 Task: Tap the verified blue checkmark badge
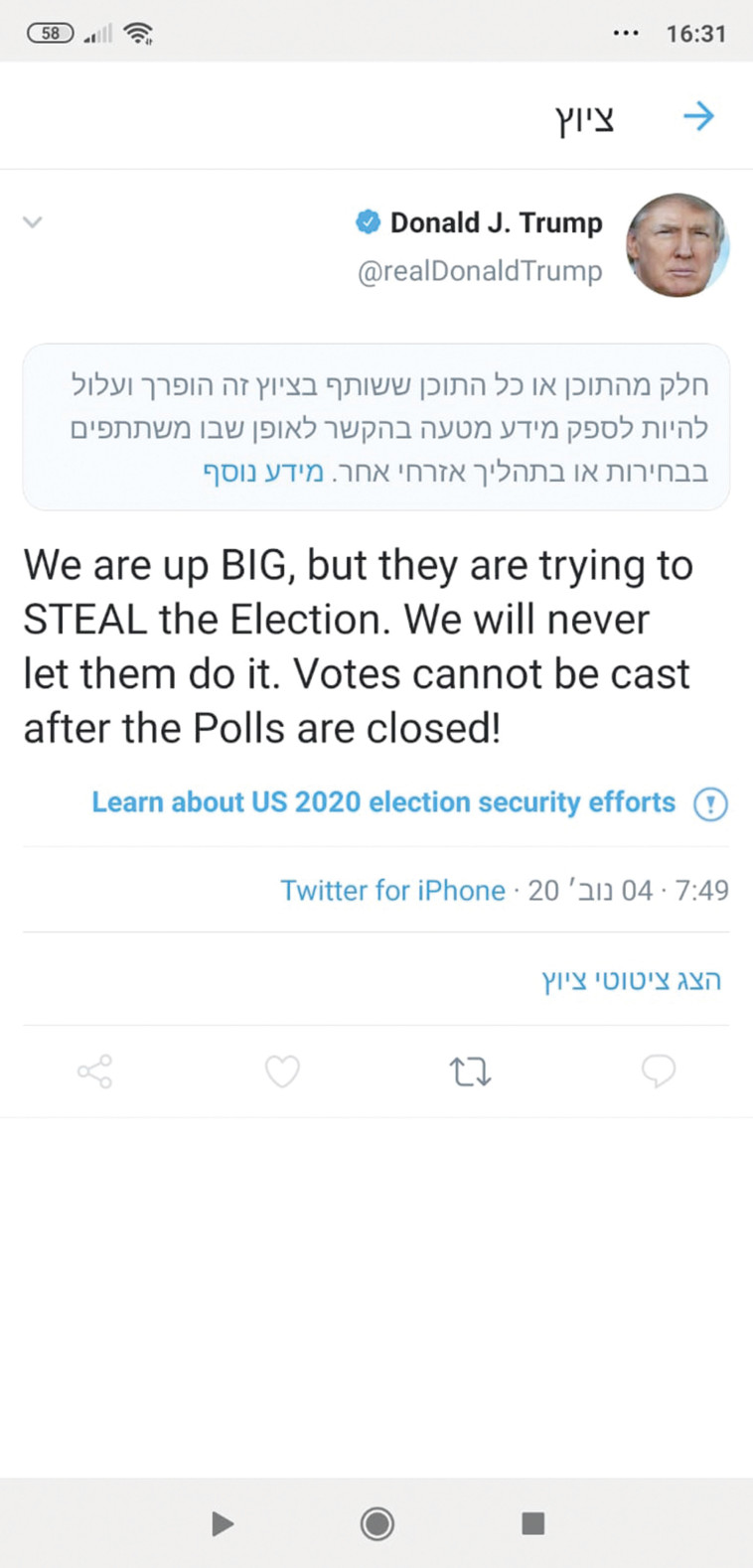tap(369, 222)
